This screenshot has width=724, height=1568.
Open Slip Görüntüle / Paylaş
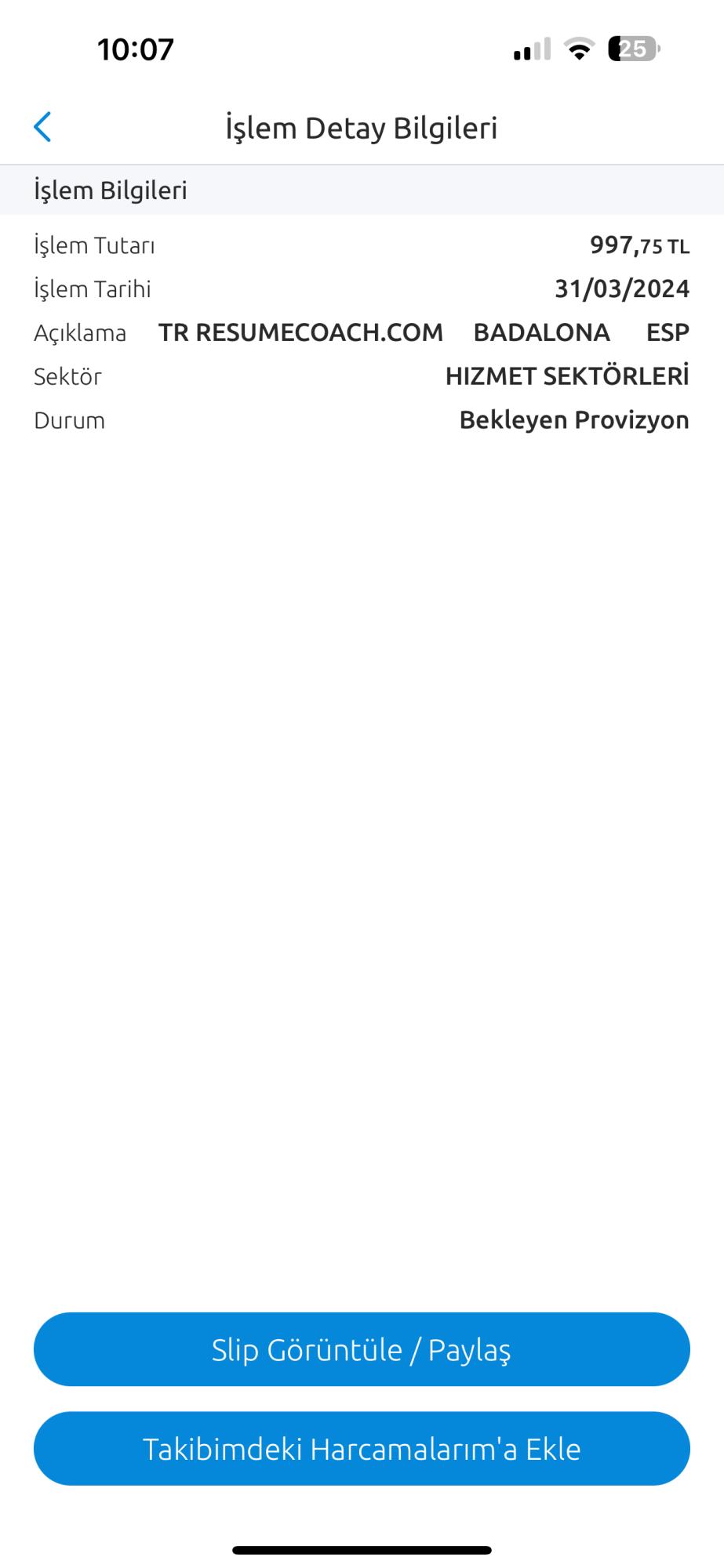point(362,1349)
